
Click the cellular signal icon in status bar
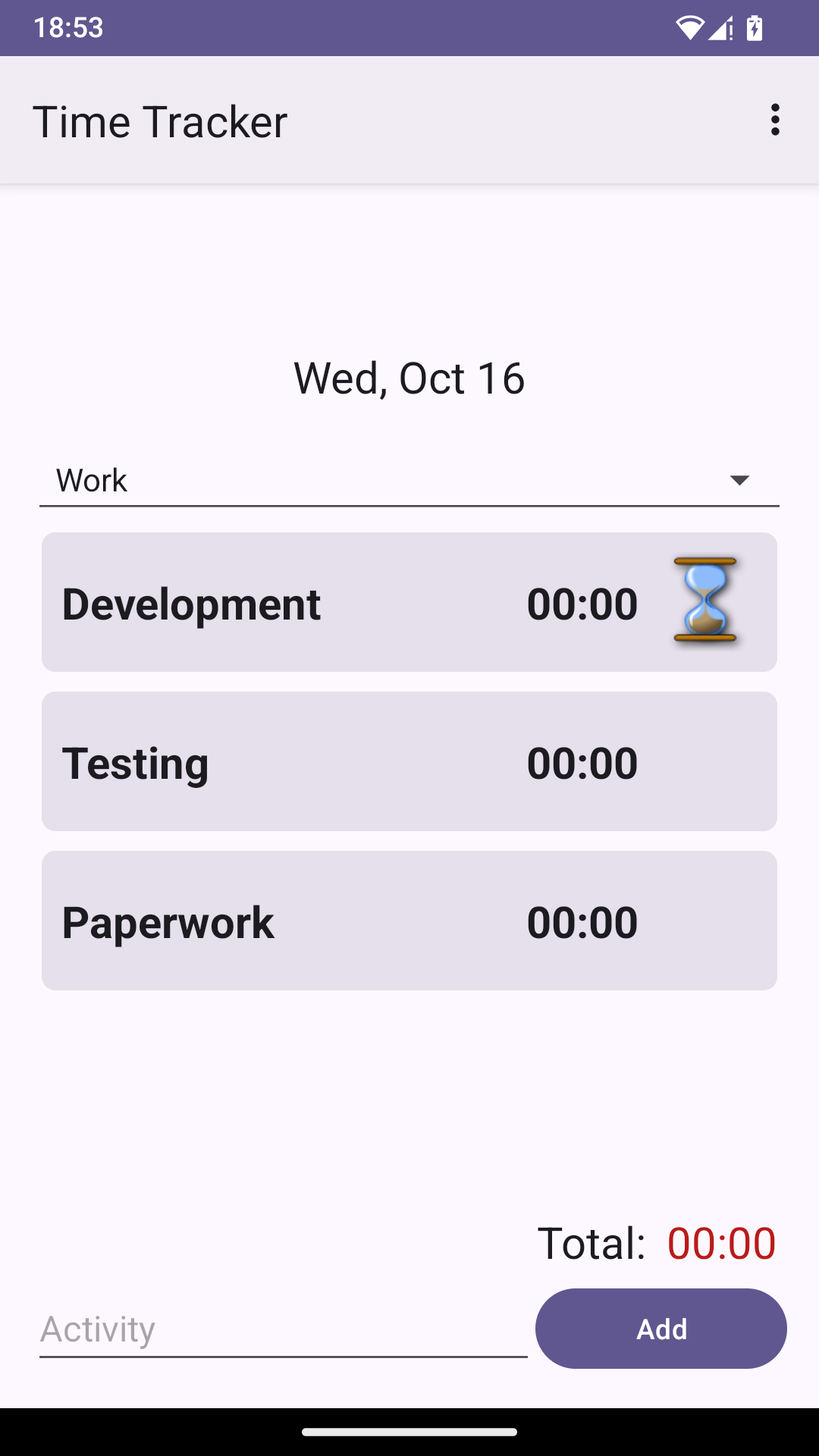click(721, 28)
